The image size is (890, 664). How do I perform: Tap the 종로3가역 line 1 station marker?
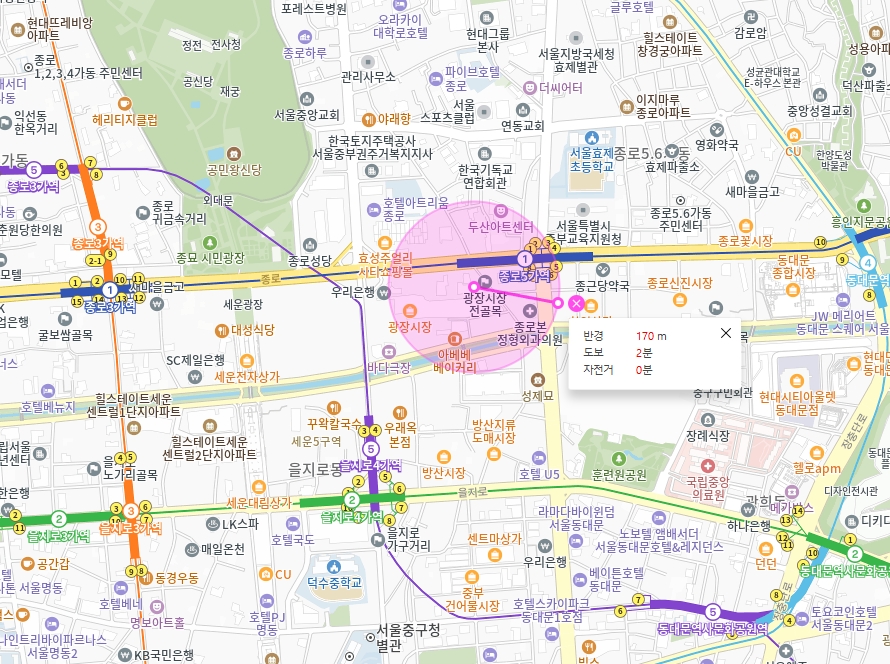click(109, 290)
